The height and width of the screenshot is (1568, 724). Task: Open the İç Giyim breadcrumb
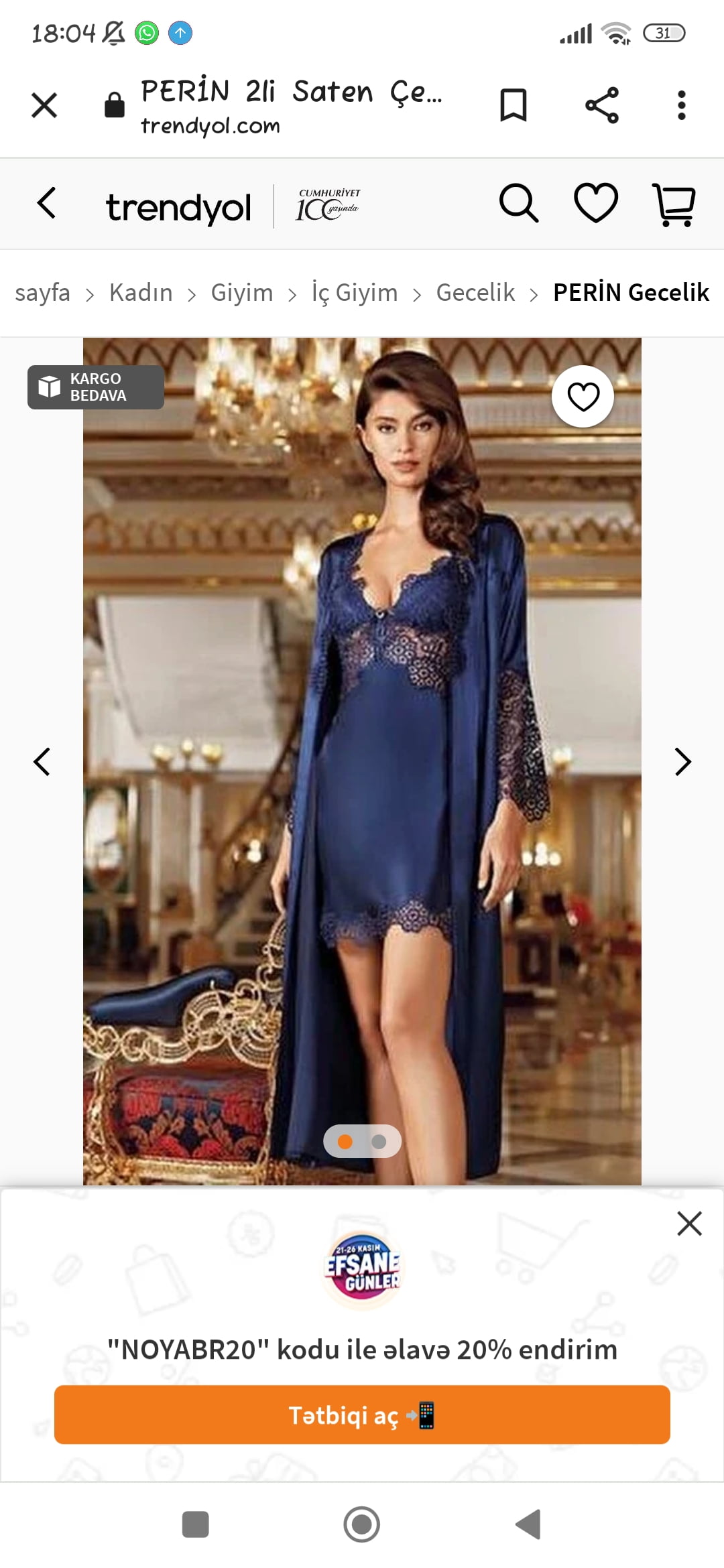pyautogui.click(x=355, y=293)
